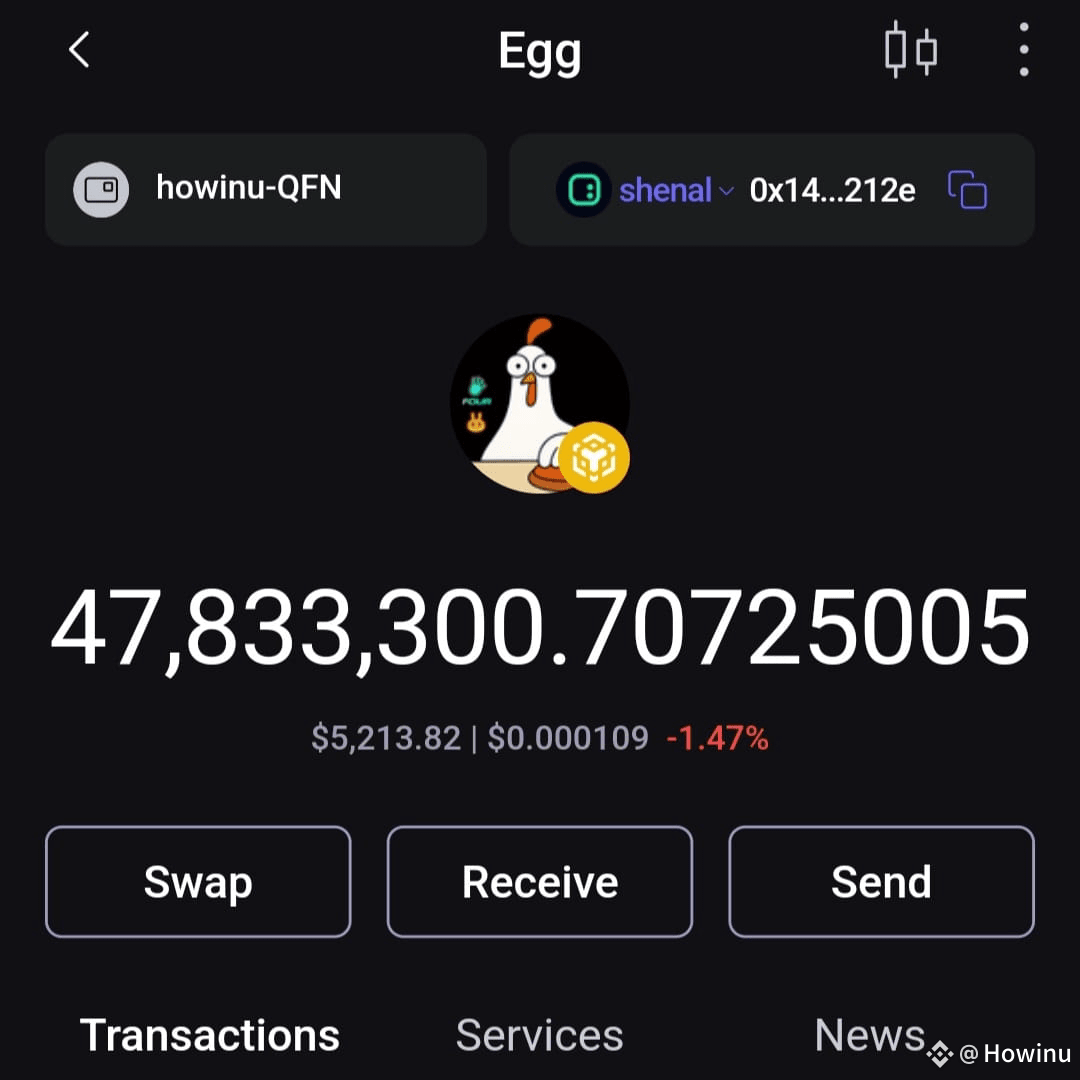The height and width of the screenshot is (1080, 1080).
Task: Switch to the Transactions tab
Action: coord(210,1035)
